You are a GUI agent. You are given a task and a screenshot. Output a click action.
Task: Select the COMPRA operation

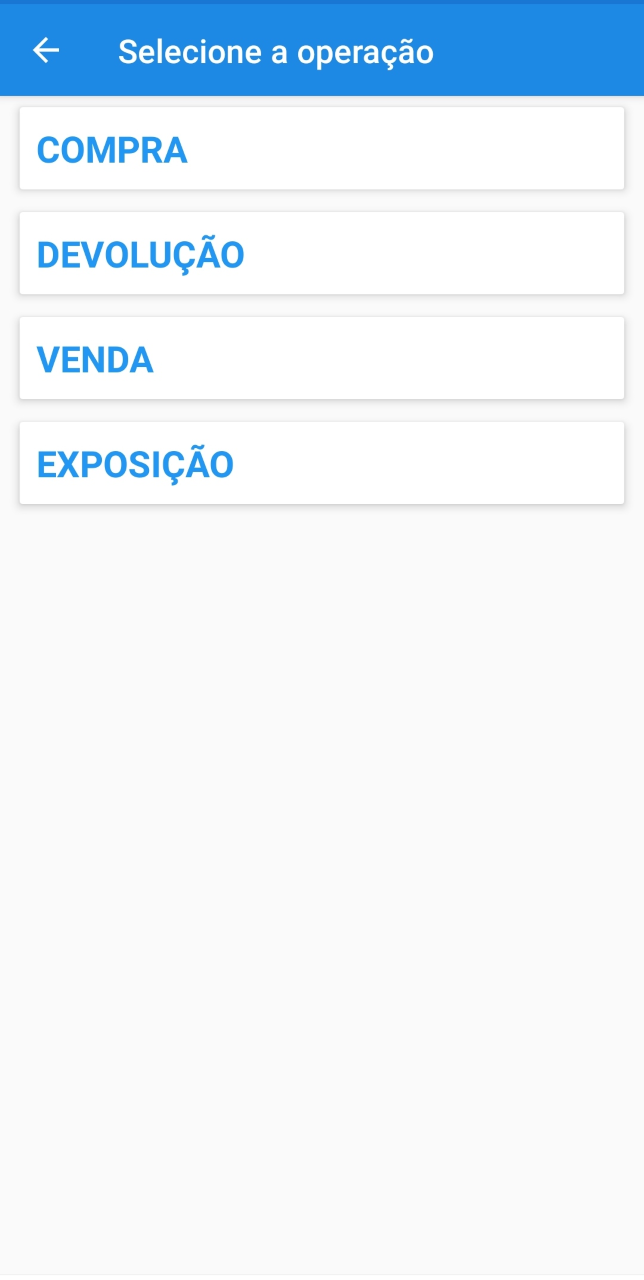(321, 149)
